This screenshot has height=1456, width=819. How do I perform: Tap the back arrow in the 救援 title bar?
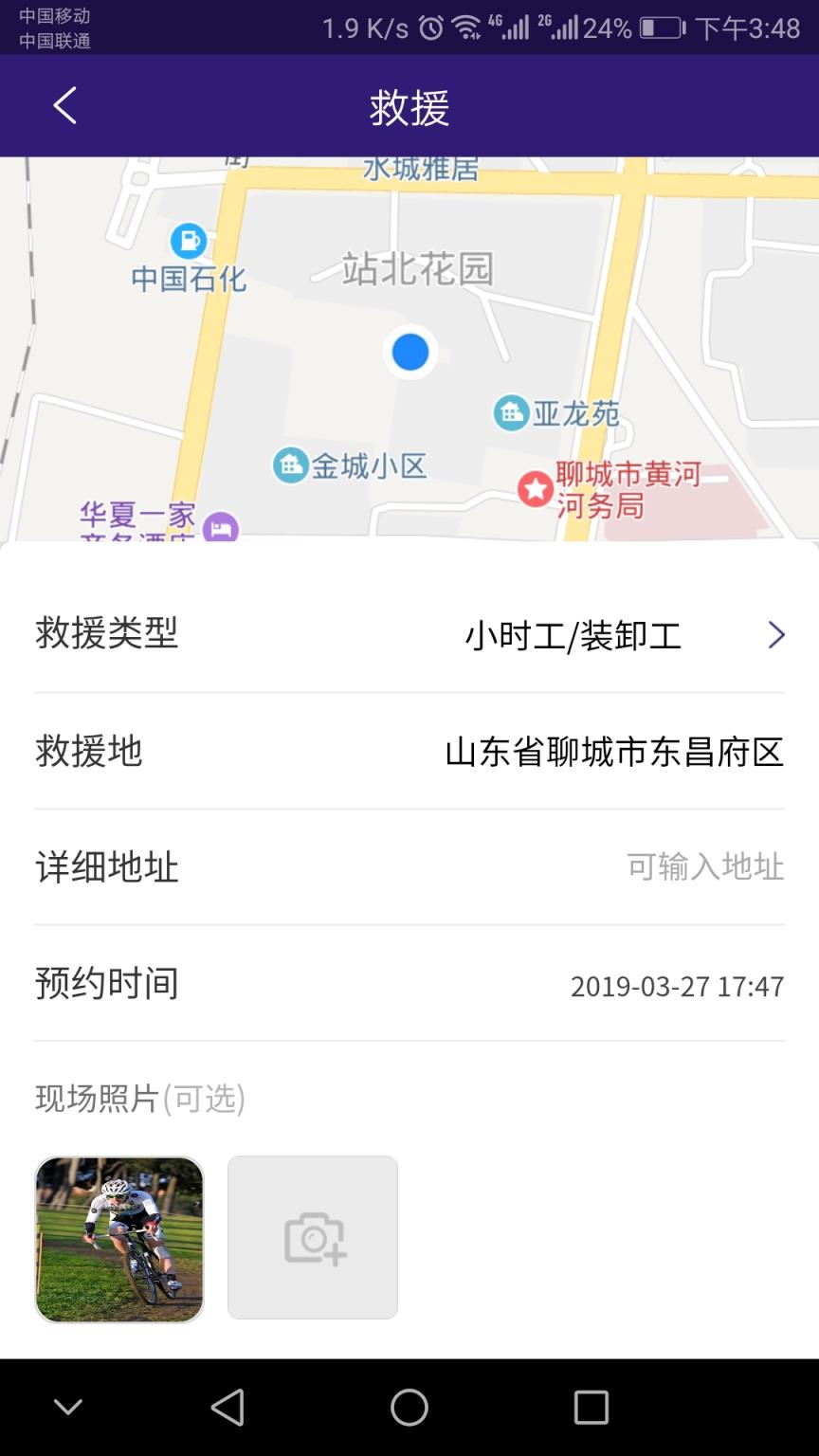pos(64,105)
